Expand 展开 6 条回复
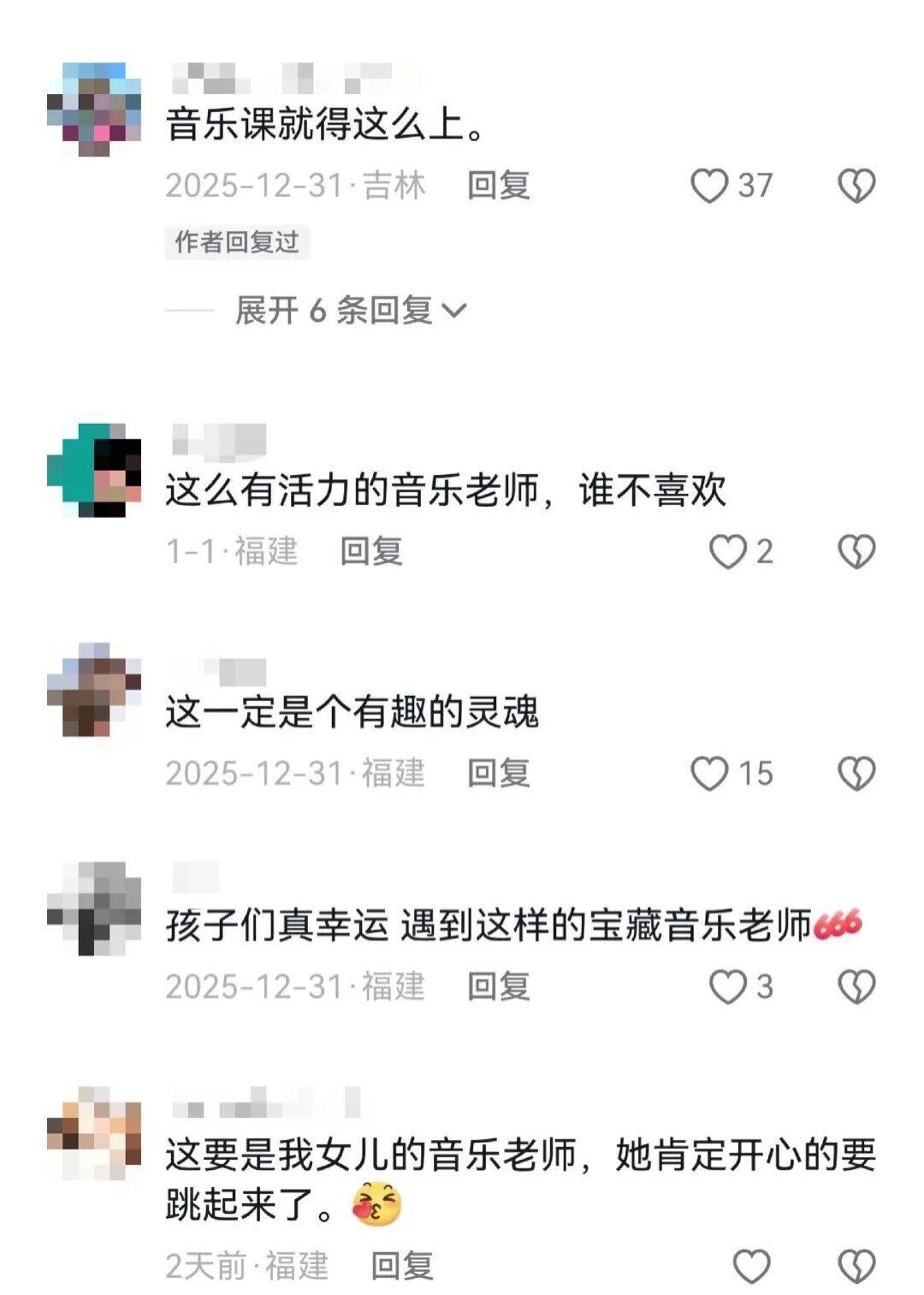 point(350,310)
